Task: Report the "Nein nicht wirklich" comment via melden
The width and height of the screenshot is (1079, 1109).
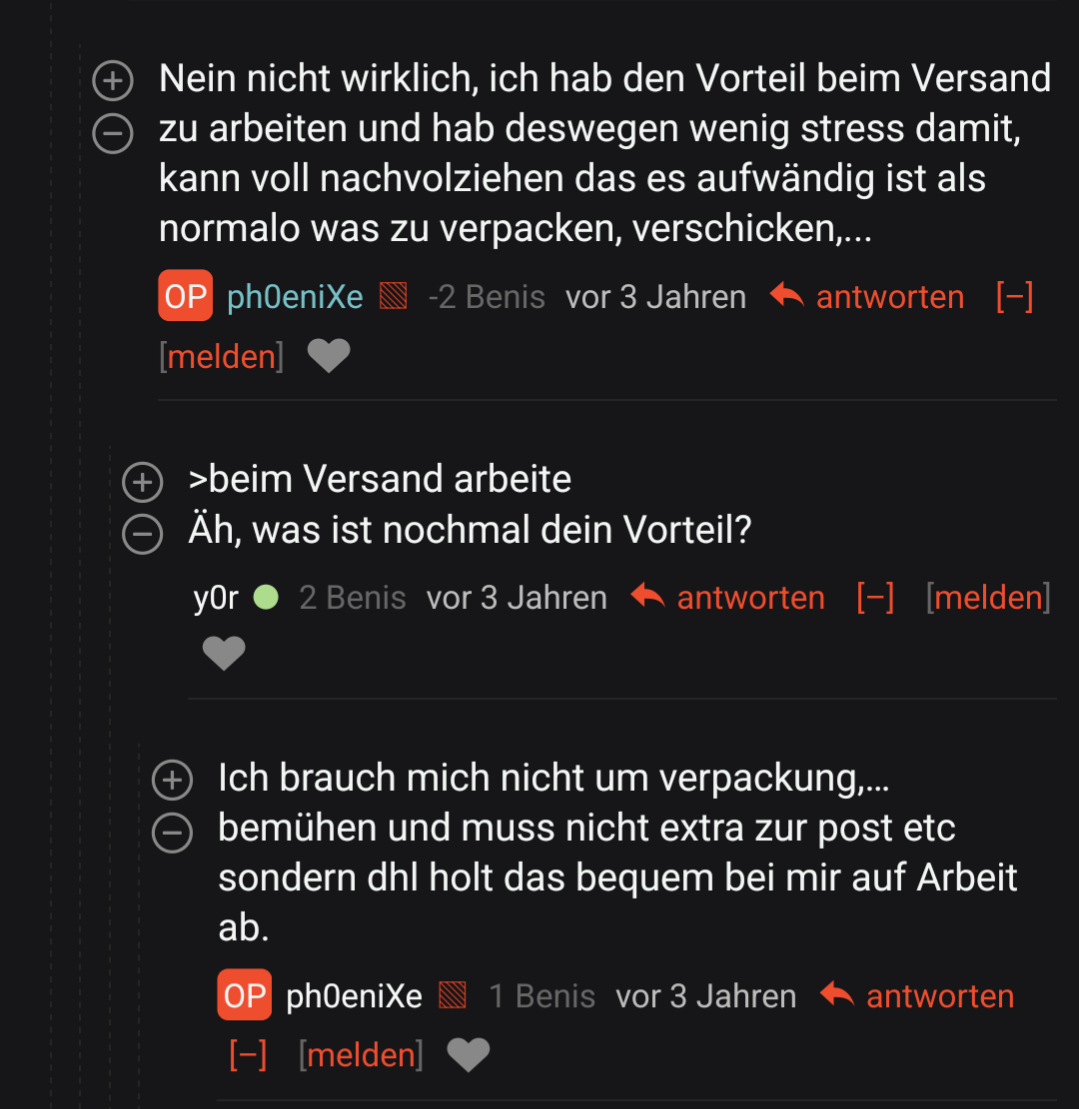Action: (x=221, y=357)
